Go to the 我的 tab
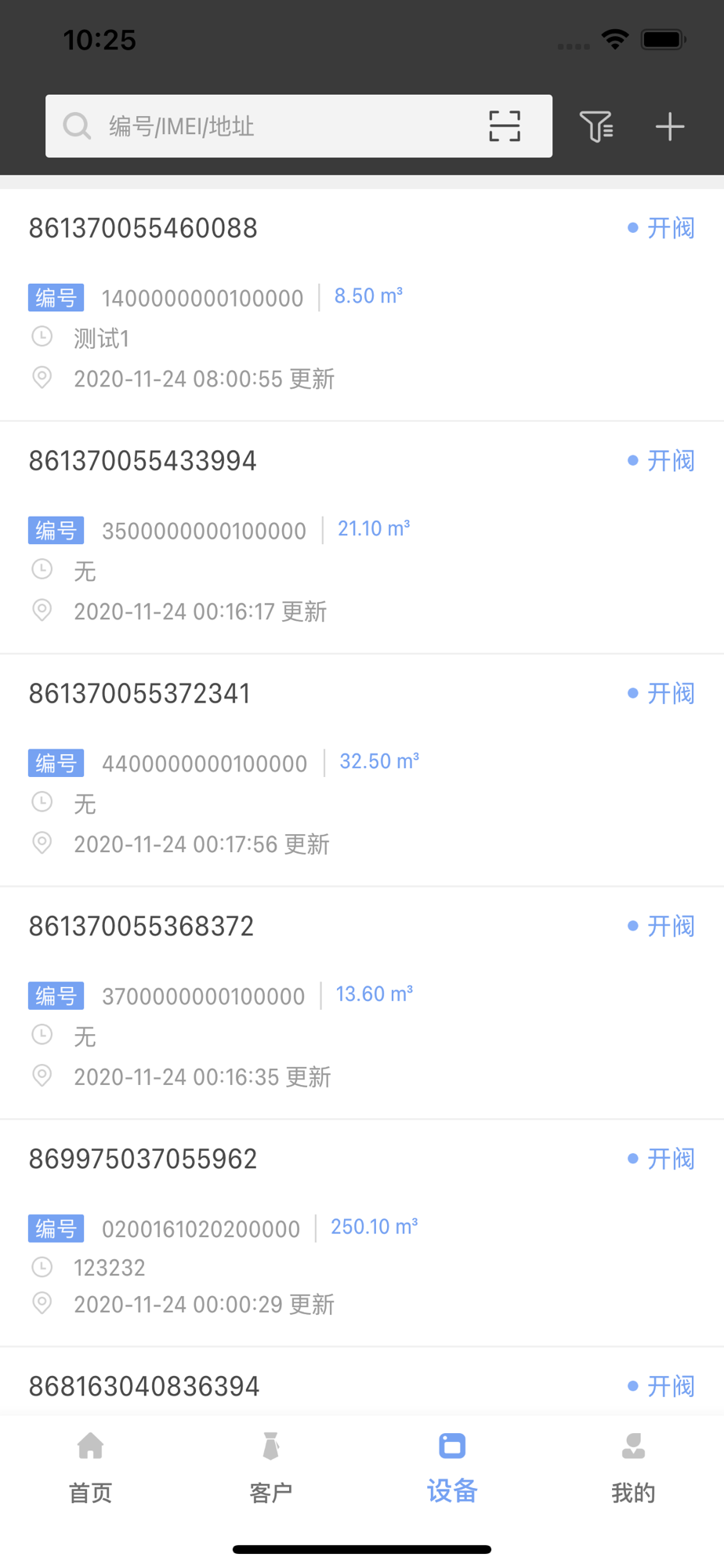The width and height of the screenshot is (724, 1568). click(x=633, y=1468)
